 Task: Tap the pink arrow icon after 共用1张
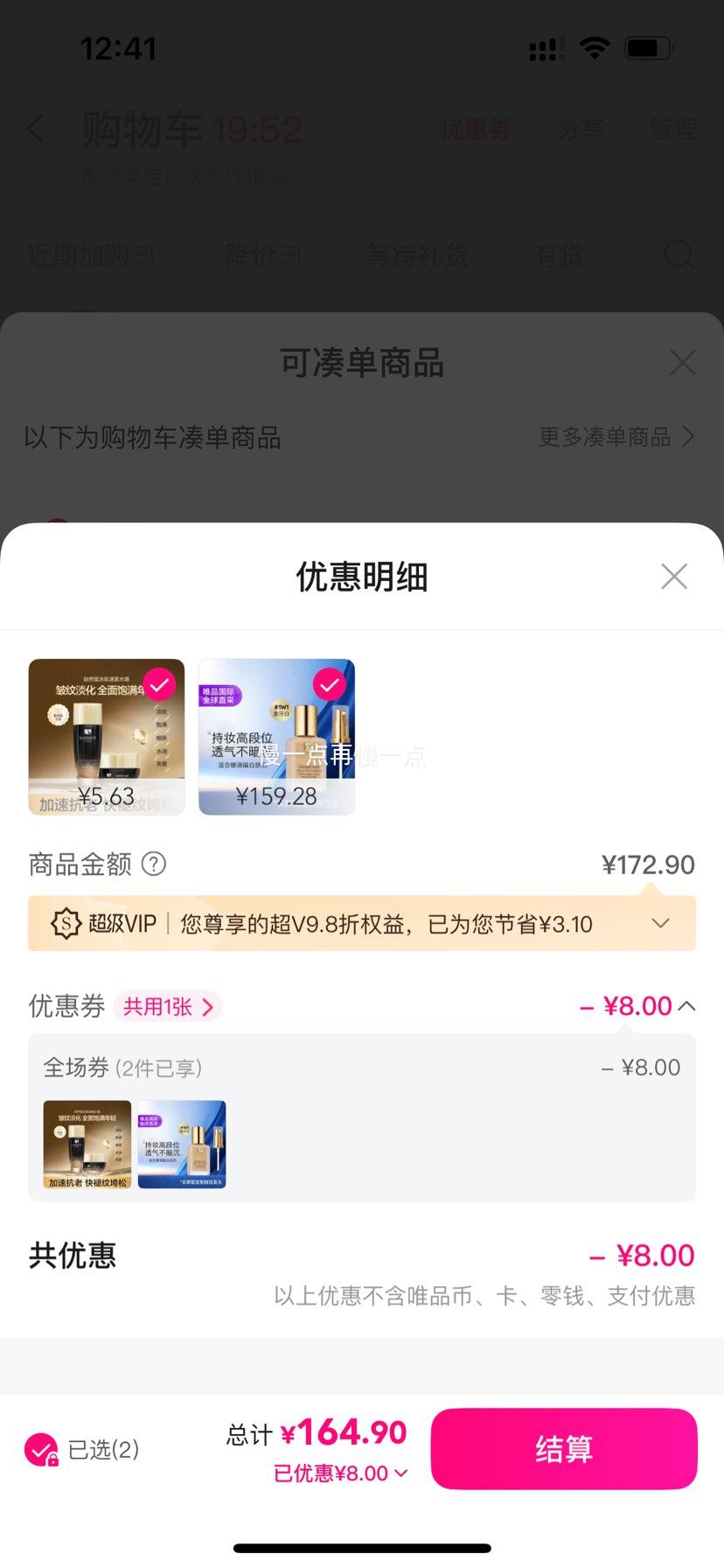point(207,1008)
